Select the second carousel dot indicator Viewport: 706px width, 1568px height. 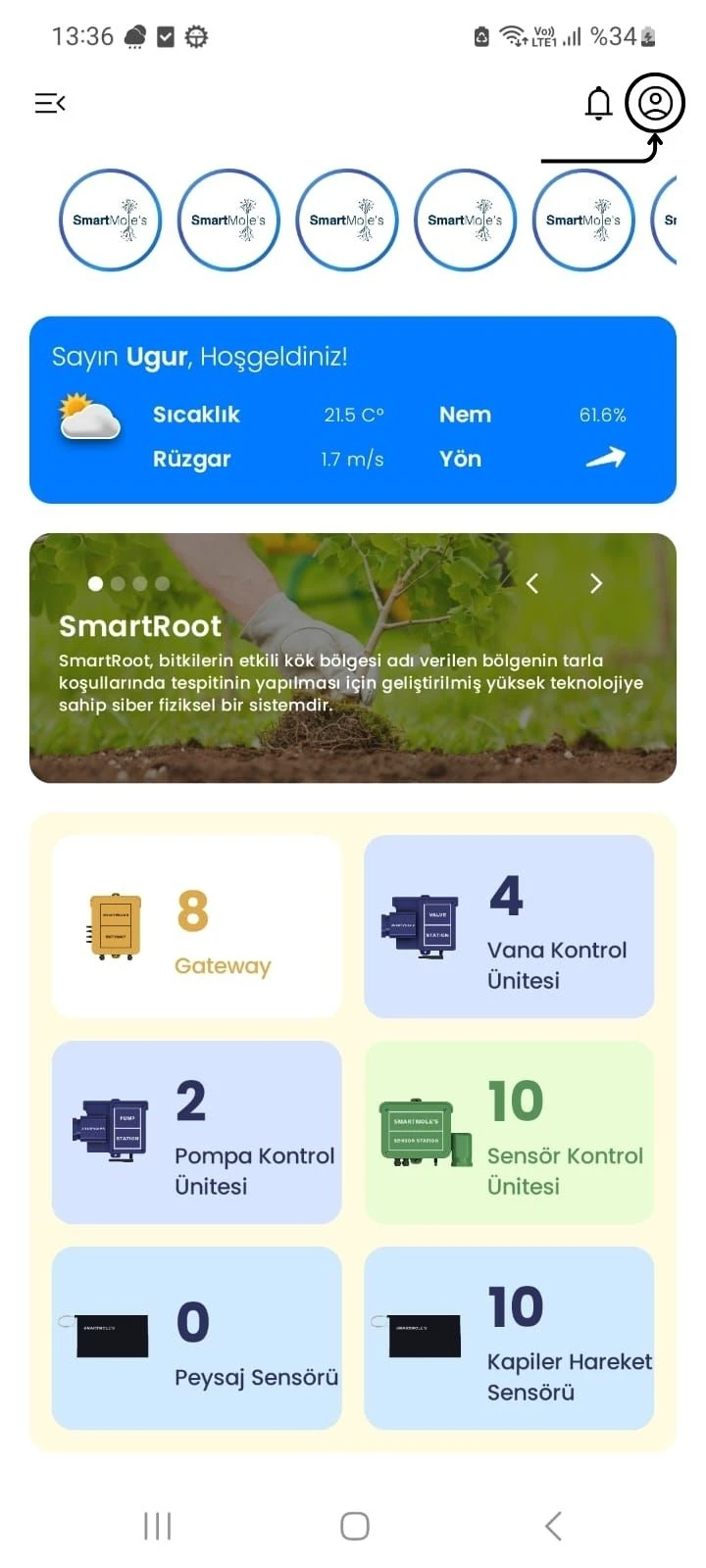pyautogui.click(x=118, y=583)
